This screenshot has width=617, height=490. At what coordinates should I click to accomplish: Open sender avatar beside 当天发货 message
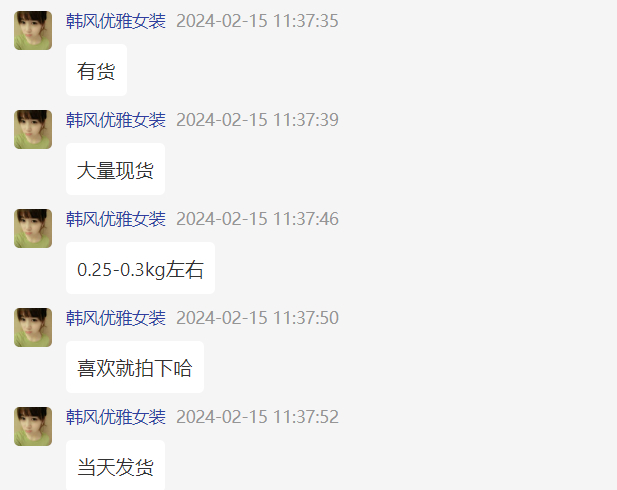[x=33, y=426]
